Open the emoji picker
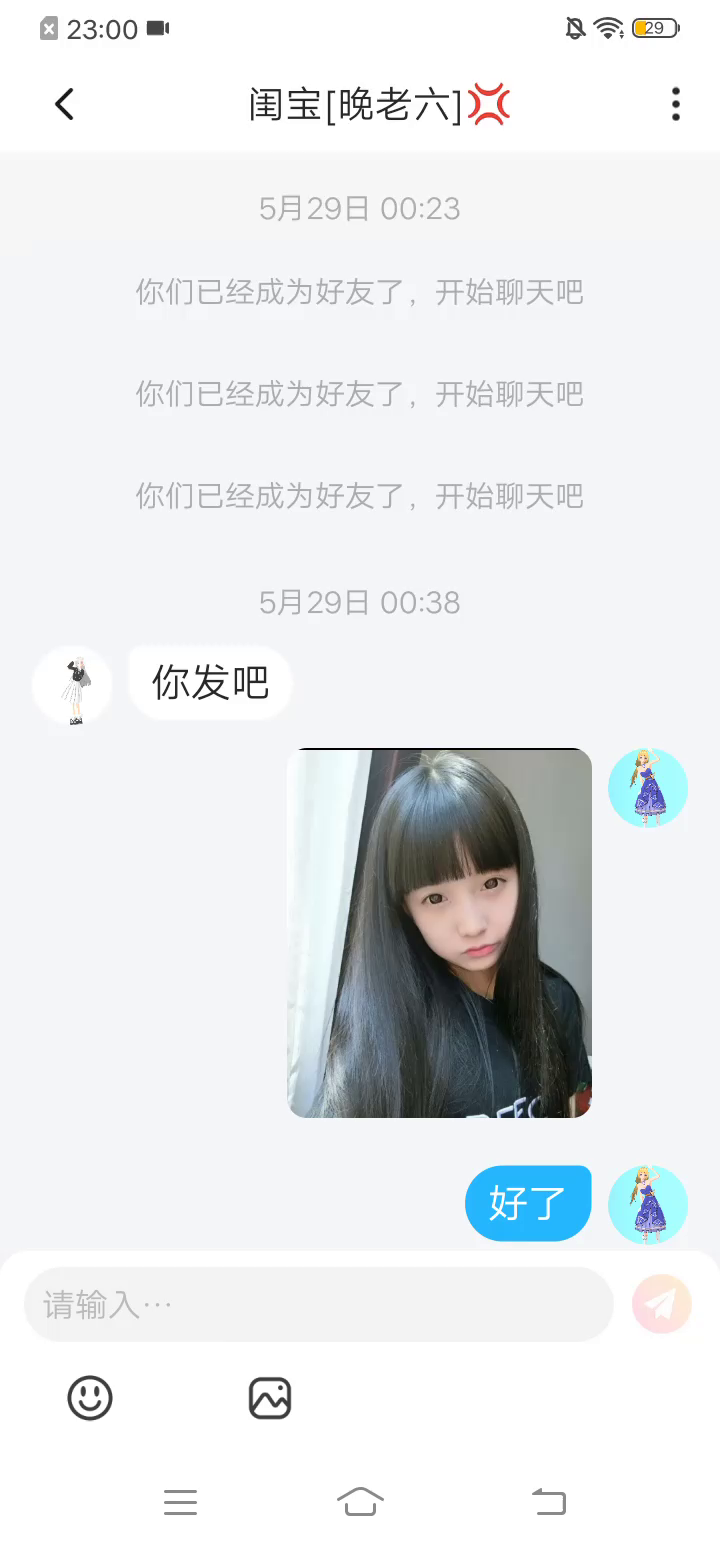The height and width of the screenshot is (1544, 720). (90, 1397)
